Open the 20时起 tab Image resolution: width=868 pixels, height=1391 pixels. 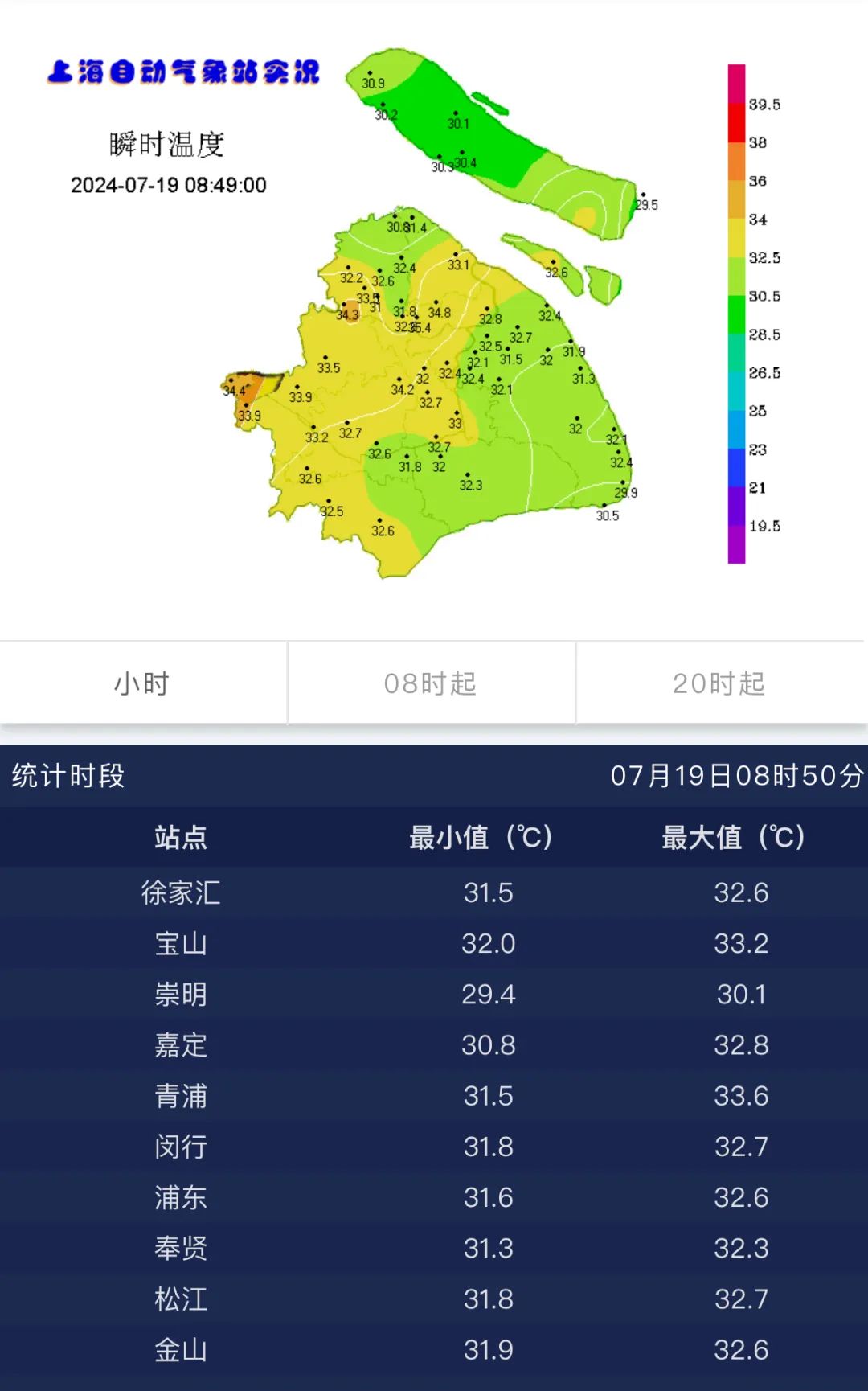pyautogui.click(x=719, y=683)
